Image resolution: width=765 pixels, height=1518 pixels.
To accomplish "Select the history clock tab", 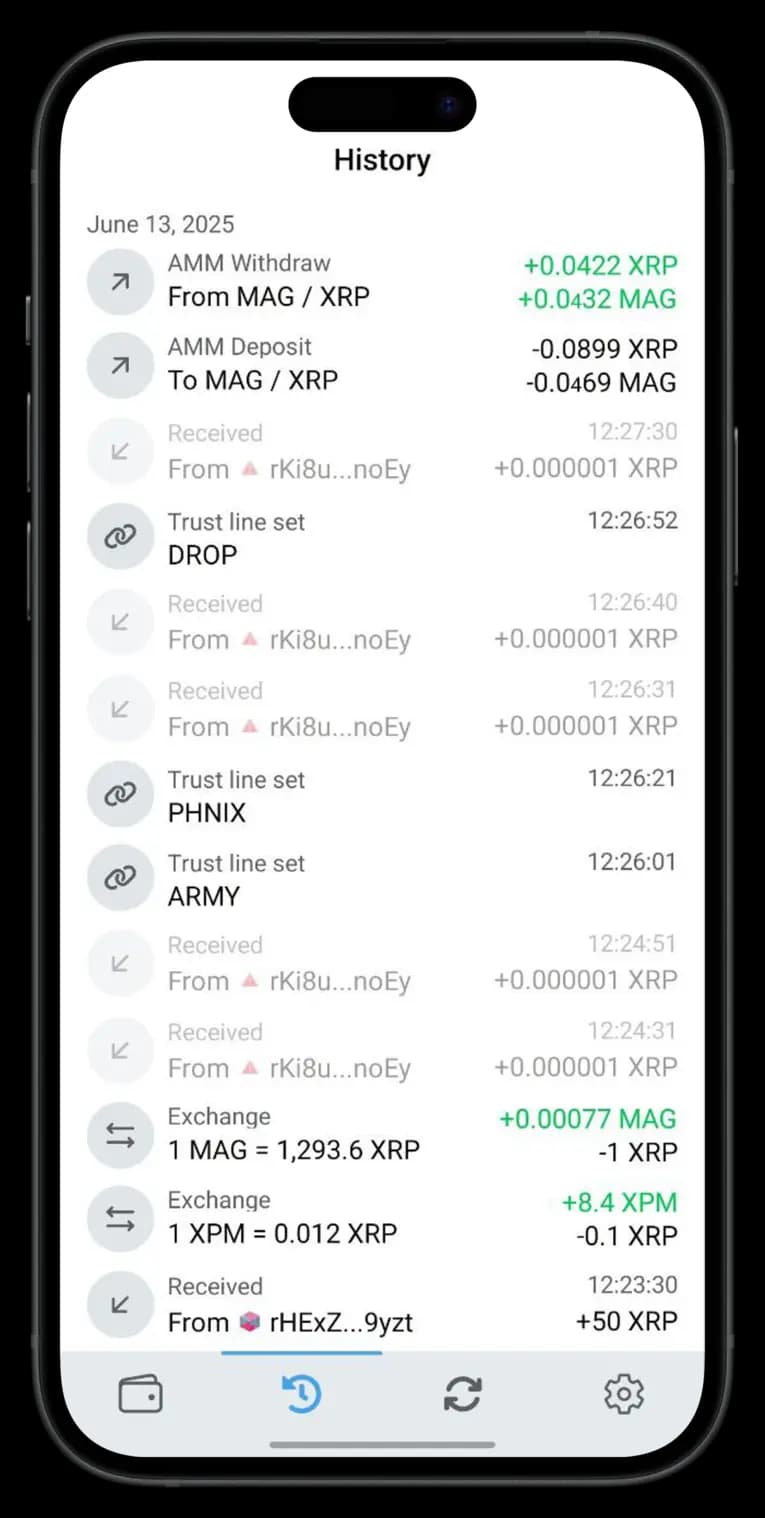I will pyautogui.click(x=301, y=1393).
